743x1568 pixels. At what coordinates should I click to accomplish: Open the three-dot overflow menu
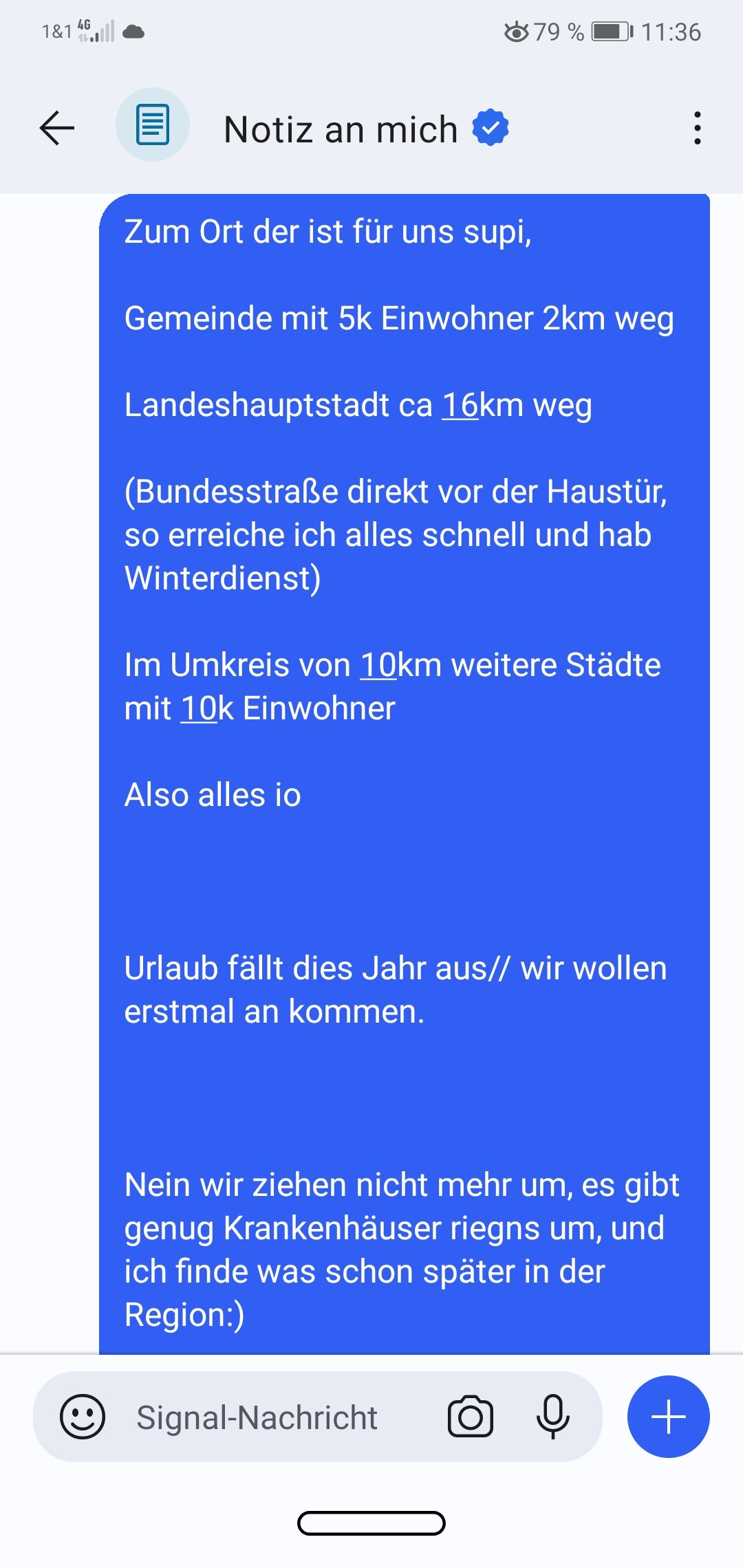tap(697, 128)
